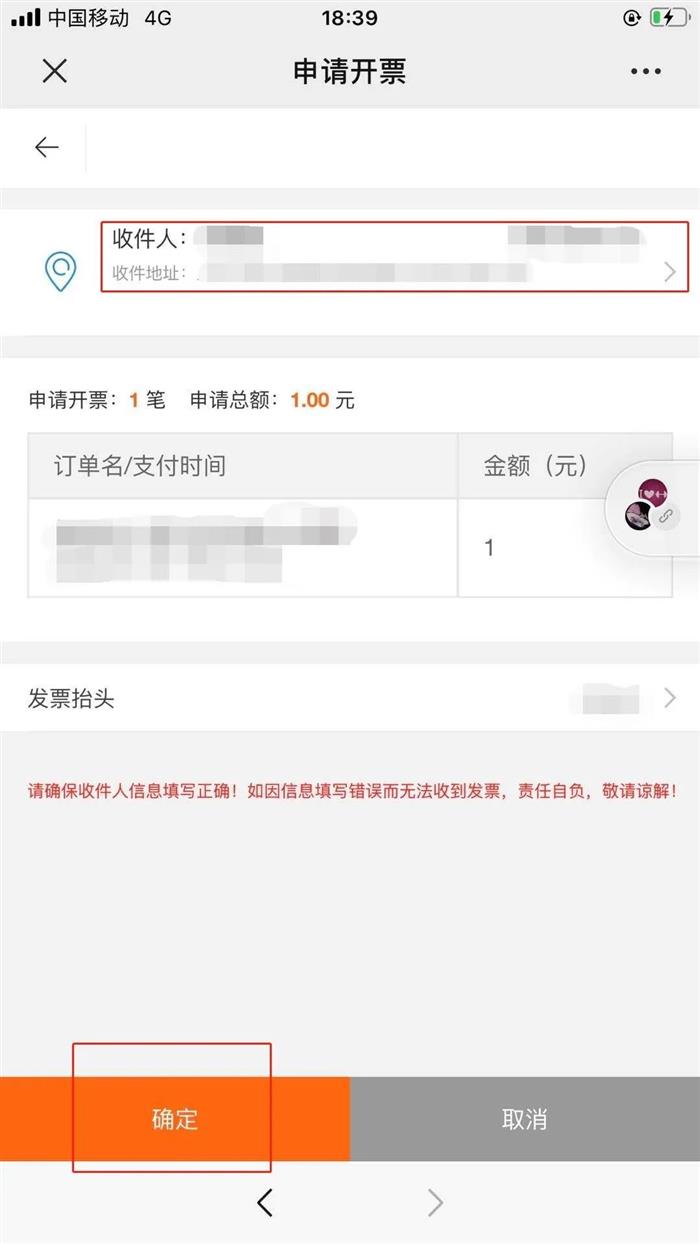Open the three-dot overflow menu
Screen dimensions: 700x1244
646,71
